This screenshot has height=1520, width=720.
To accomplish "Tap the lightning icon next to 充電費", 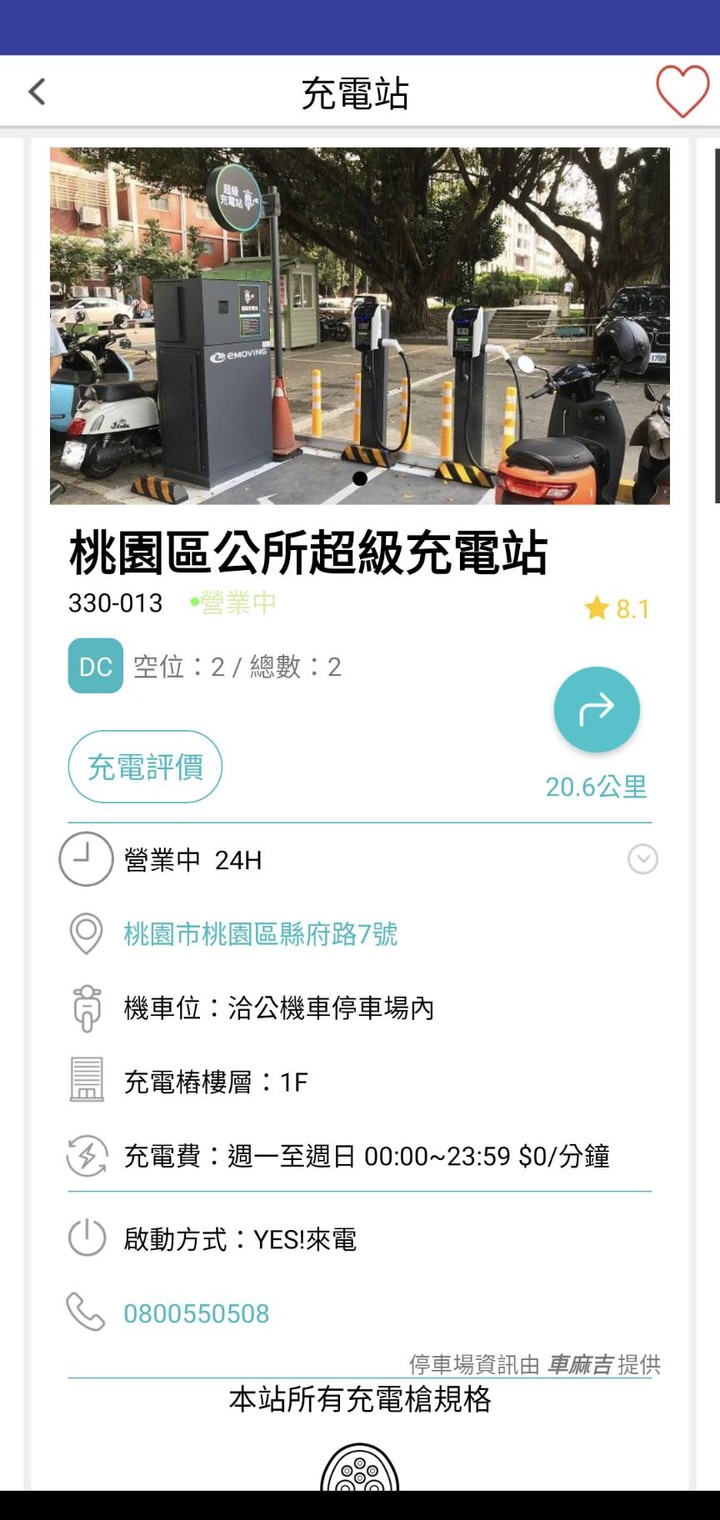I will pyautogui.click(x=87, y=1156).
